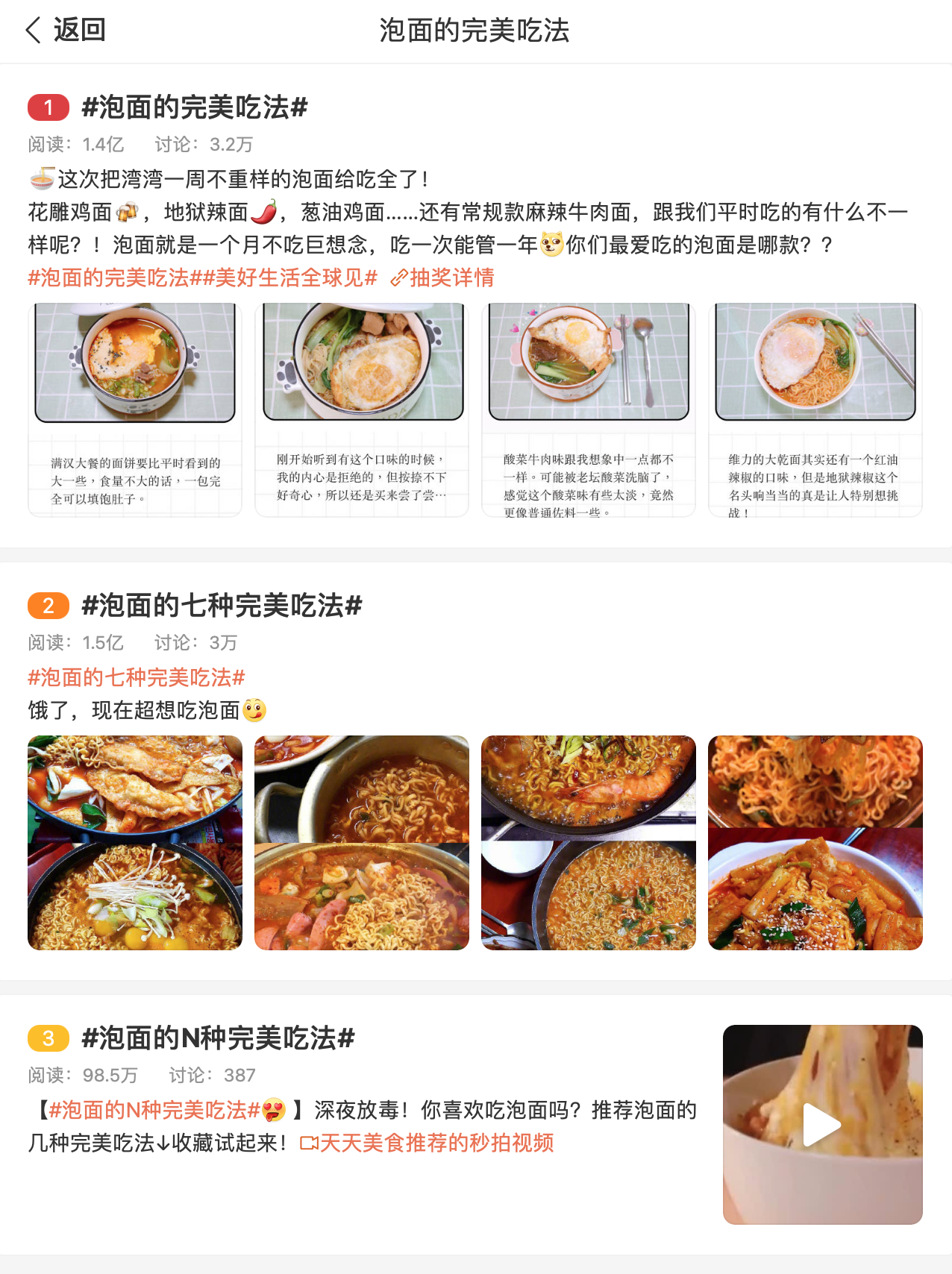952x1274 pixels.
Task: Open topic #泡面的七种完美吃法# heading
Action: (222, 606)
